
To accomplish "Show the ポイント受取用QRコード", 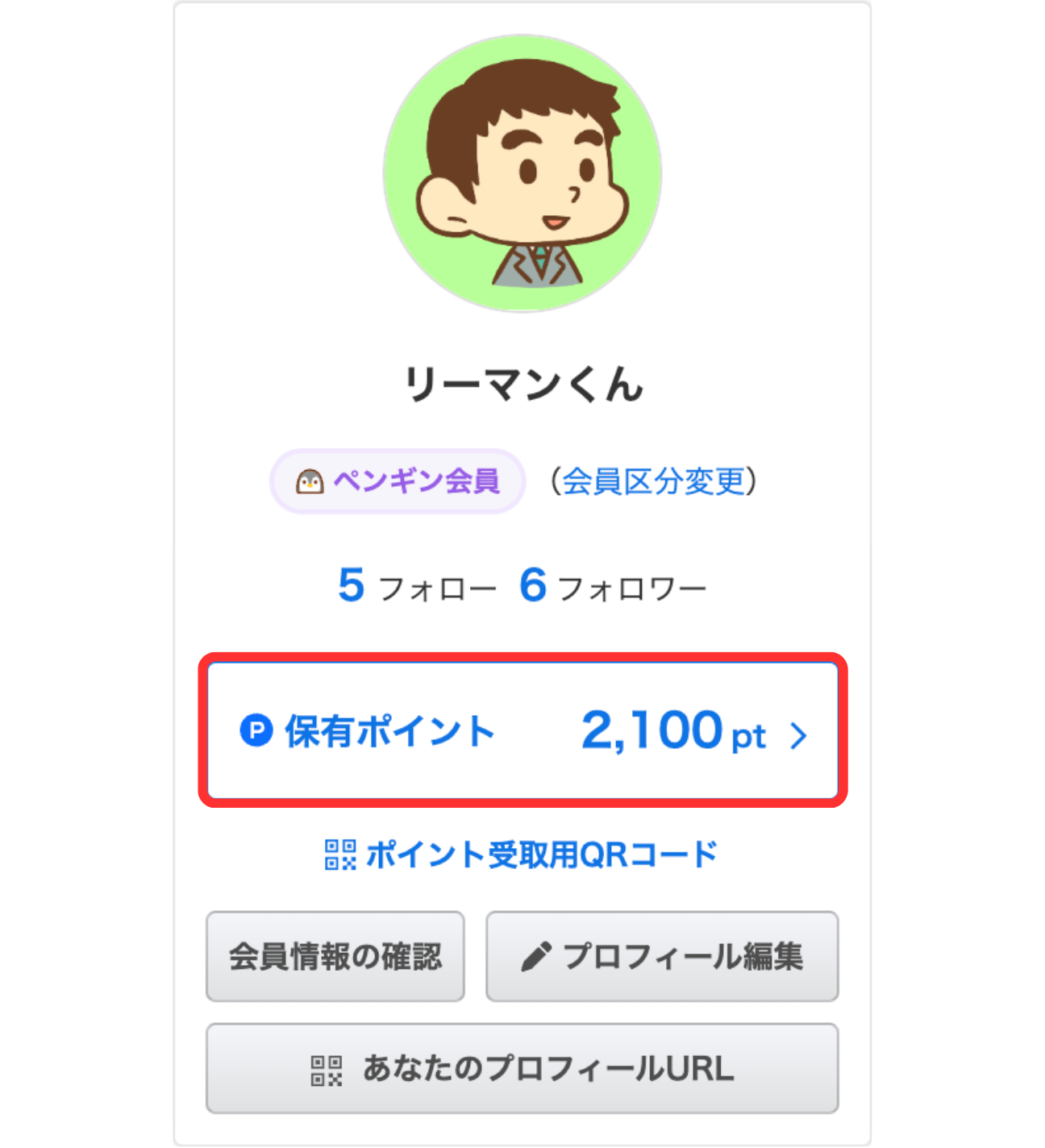I will tap(522, 855).
